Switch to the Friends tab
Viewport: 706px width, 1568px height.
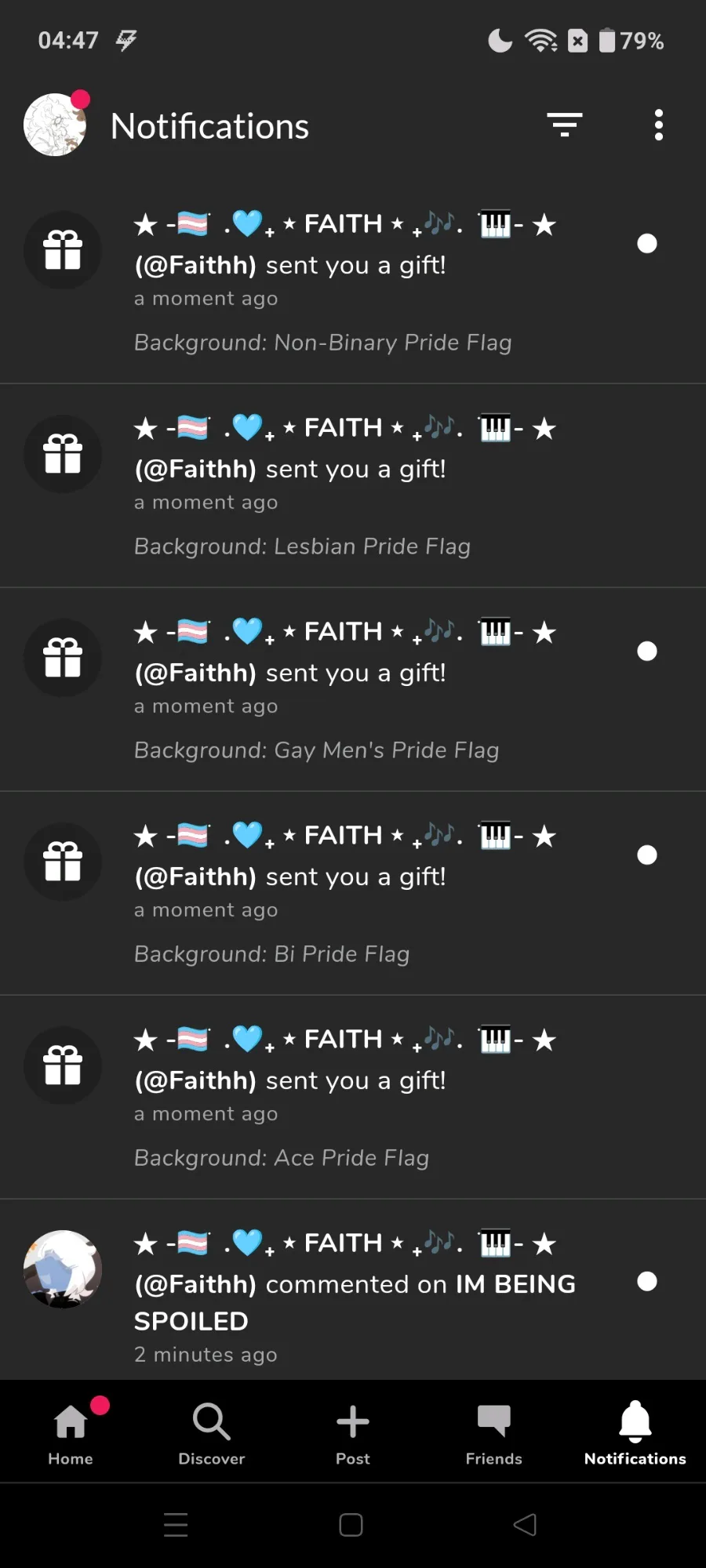pos(494,1433)
